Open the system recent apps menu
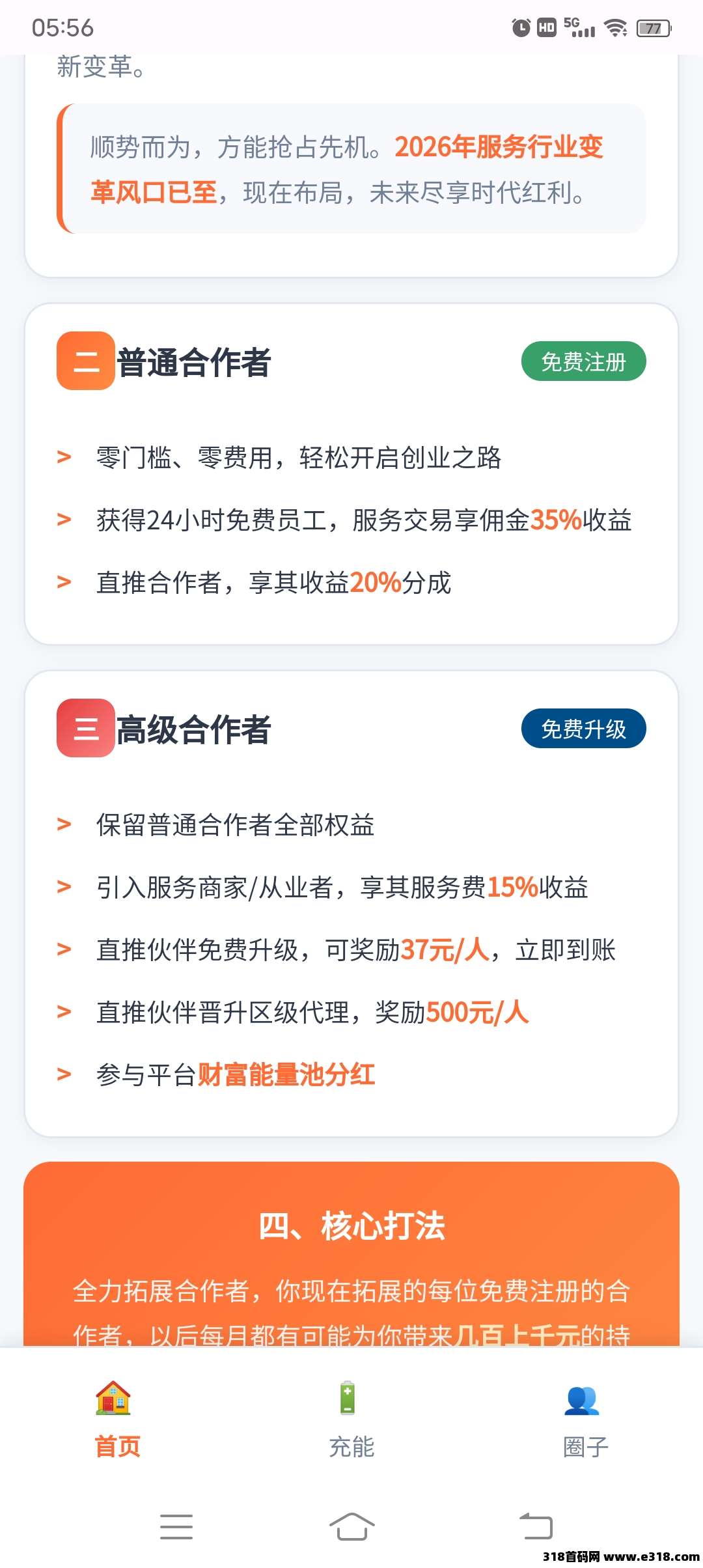The width and height of the screenshot is (703, 1568). point(176,1526)
